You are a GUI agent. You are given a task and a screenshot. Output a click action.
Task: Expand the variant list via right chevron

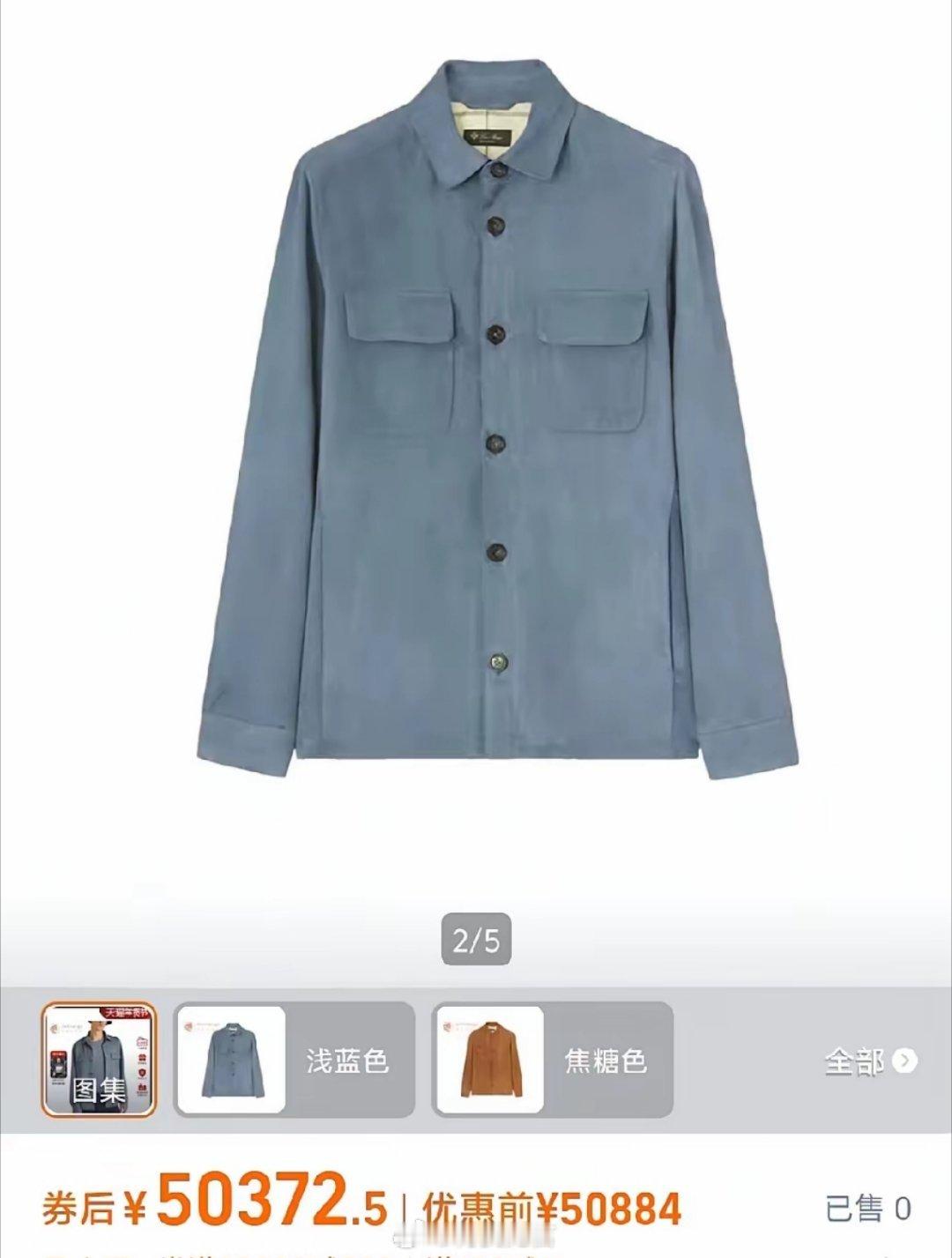pos(905,1063)
